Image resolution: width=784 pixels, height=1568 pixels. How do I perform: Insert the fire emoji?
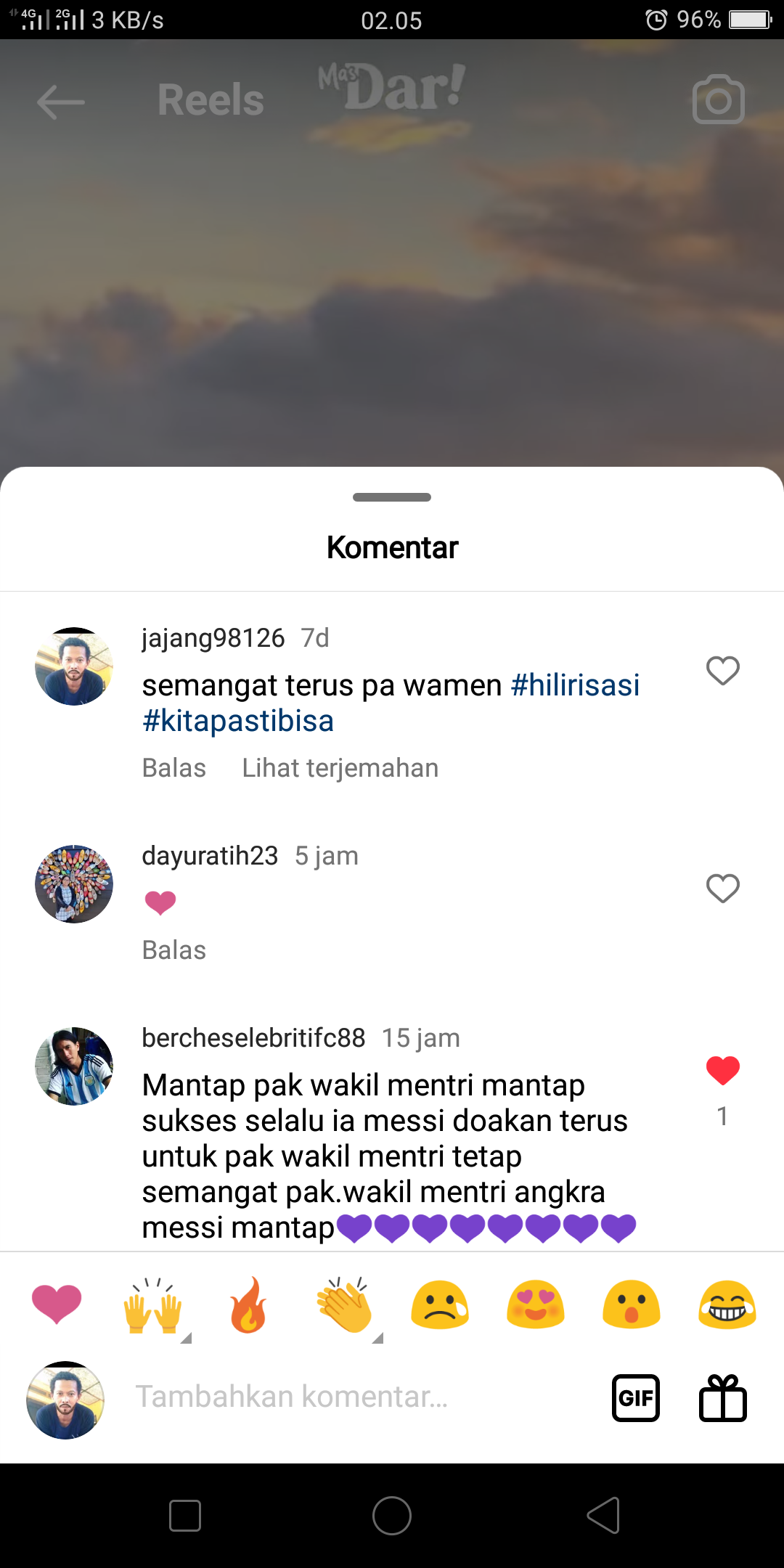tap(248, 1305)
